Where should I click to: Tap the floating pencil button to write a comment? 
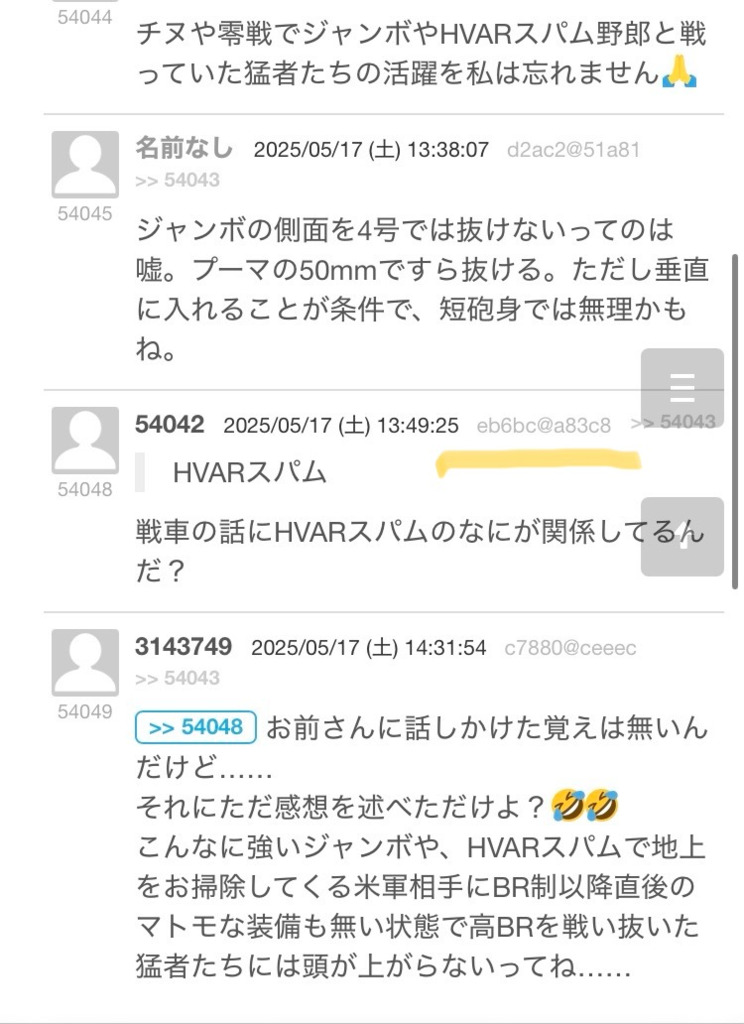(682, 537)
